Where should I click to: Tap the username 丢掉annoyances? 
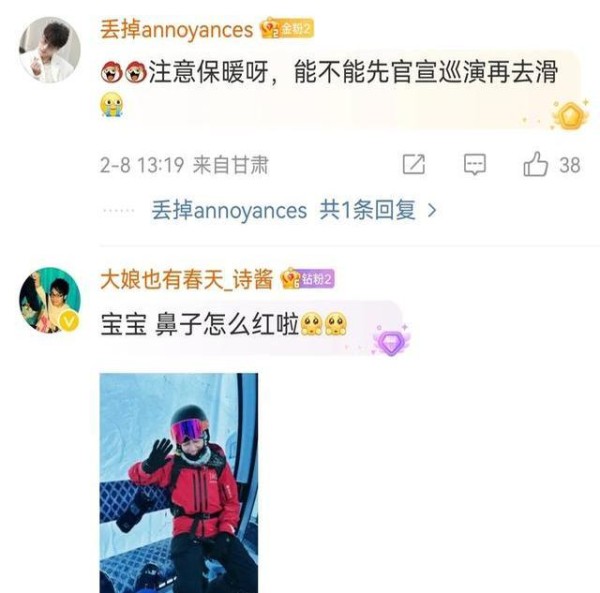176,29
